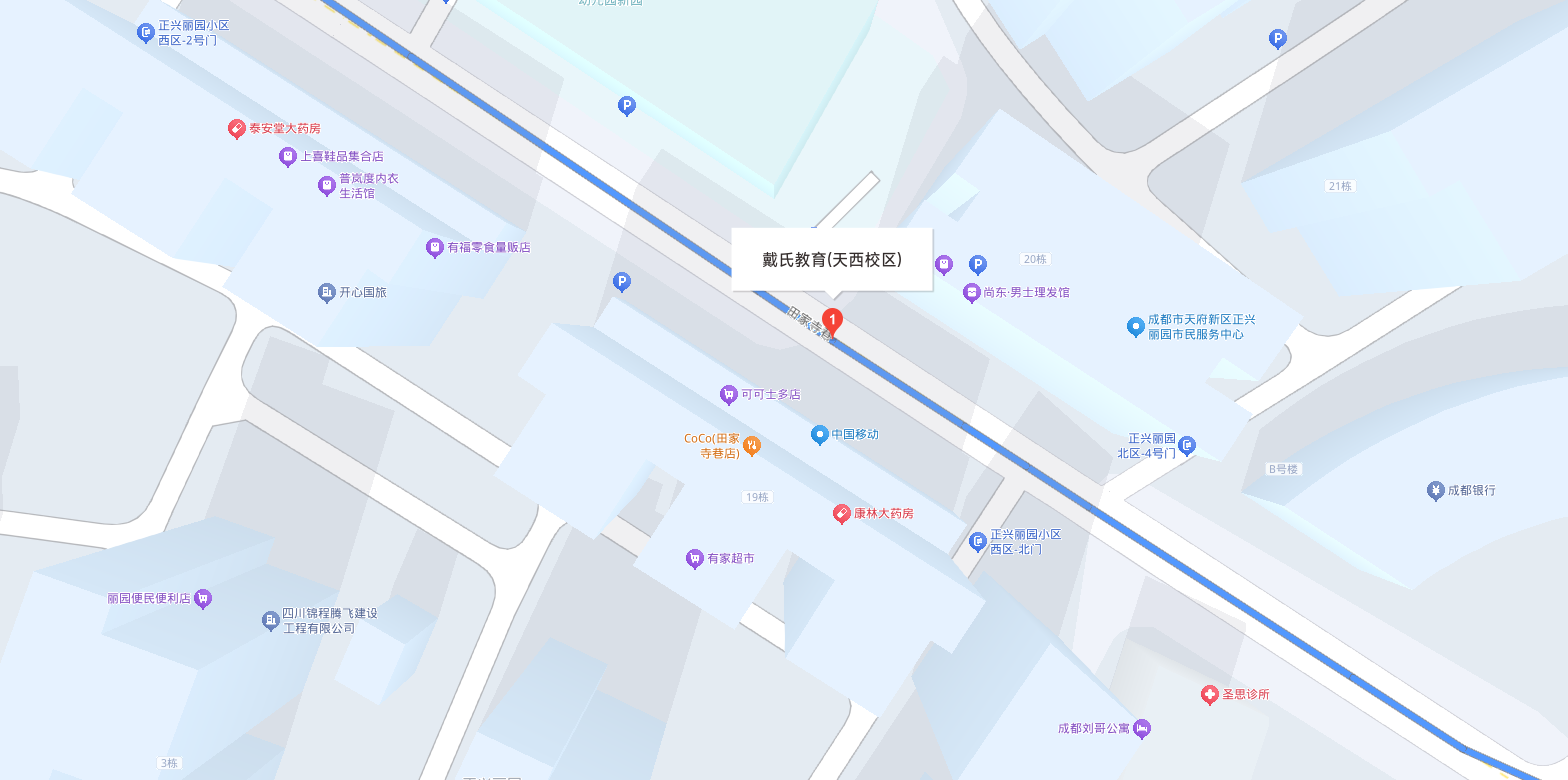The image size is (1568, 780).
Task: Open the 尚东·男士理发馆 barber marker
Action: 971,293
